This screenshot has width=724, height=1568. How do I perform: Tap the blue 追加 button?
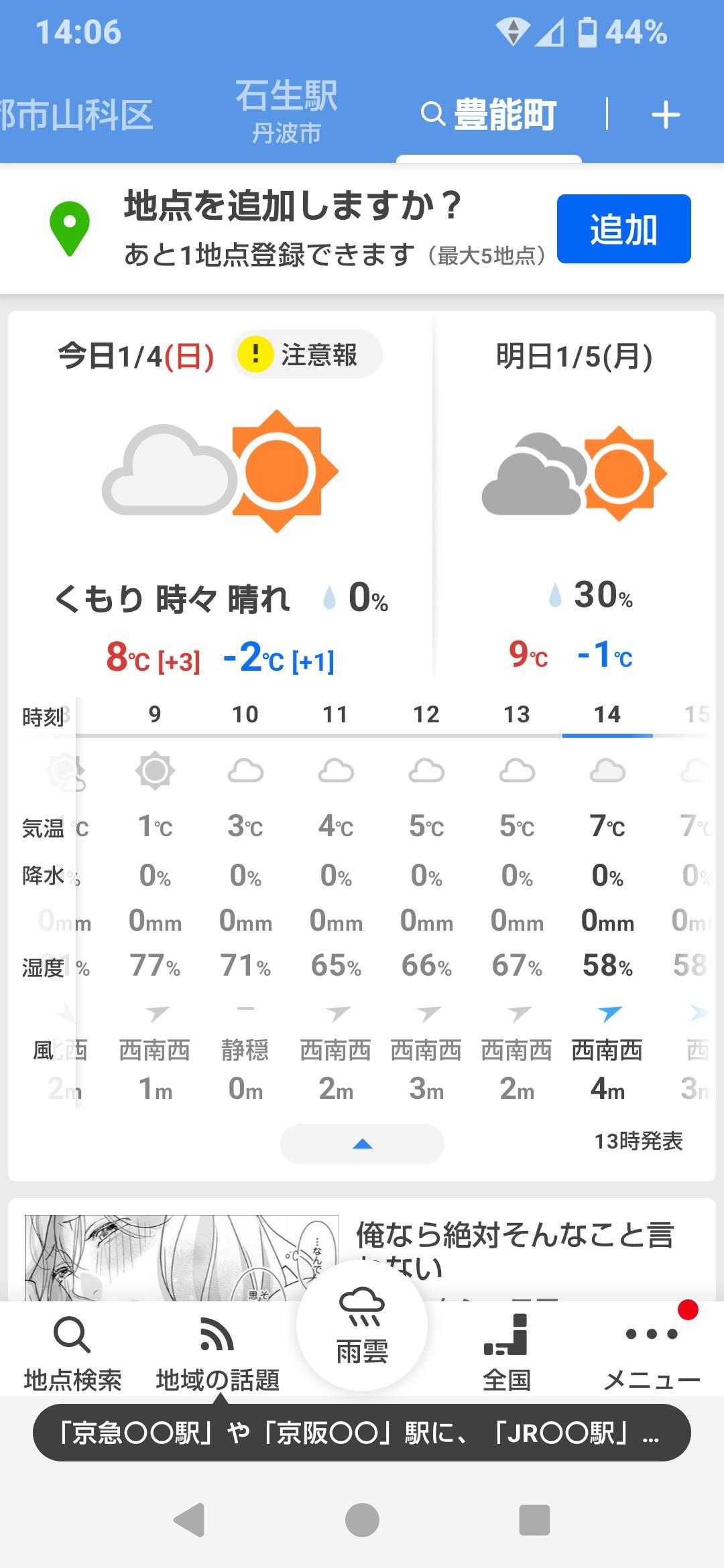(x=623, y=229)
